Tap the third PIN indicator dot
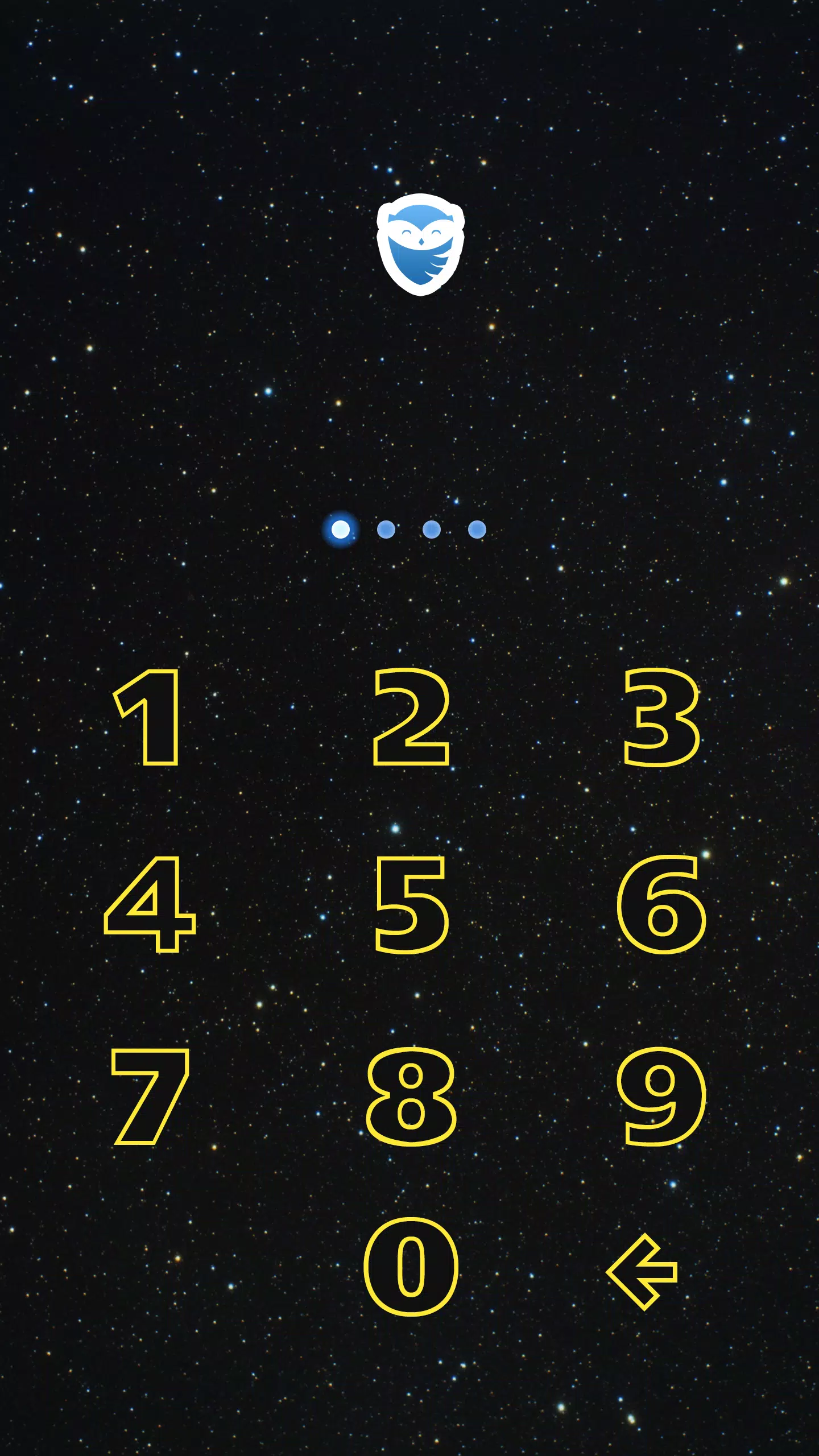The image size is (819, 1456). coord(431,529)
